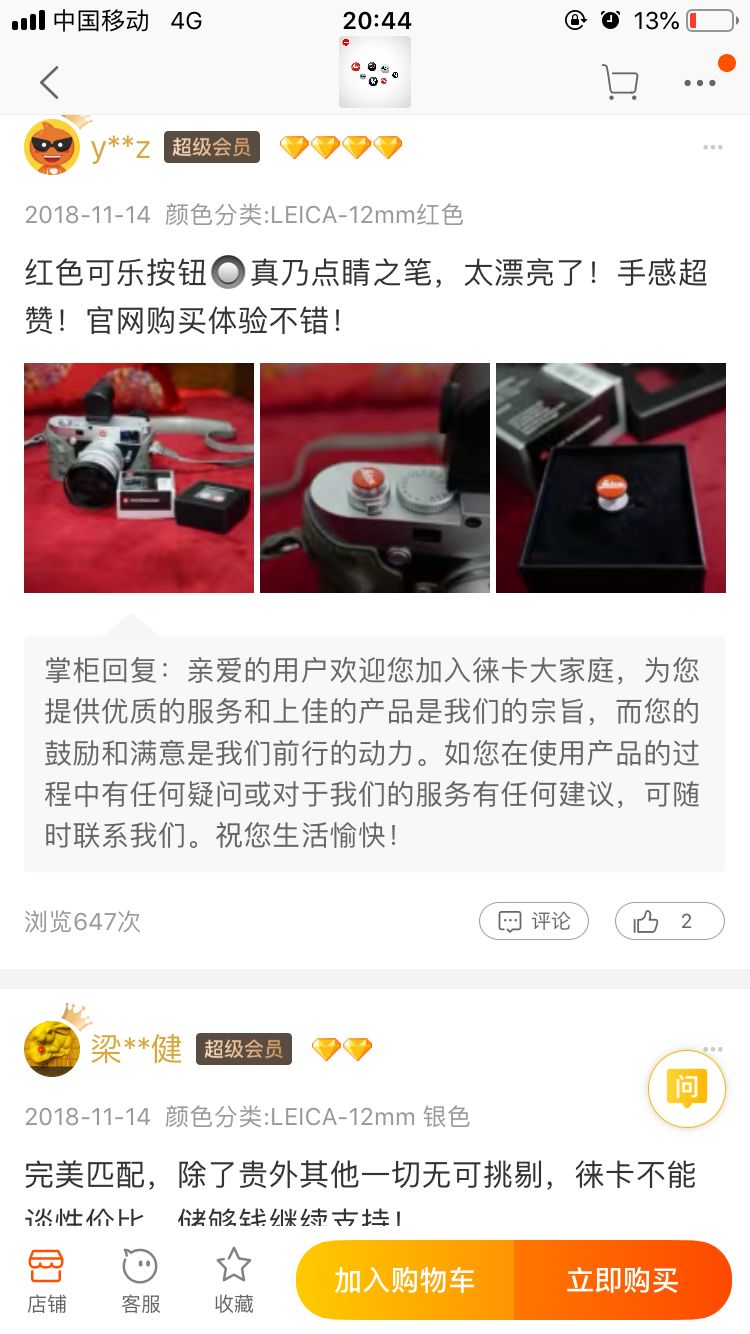Image resolution: width=750 pixels, height=1334 pixels.
Task: Tap the 超级会员 badge next to y**z
Action: (210, 146)
